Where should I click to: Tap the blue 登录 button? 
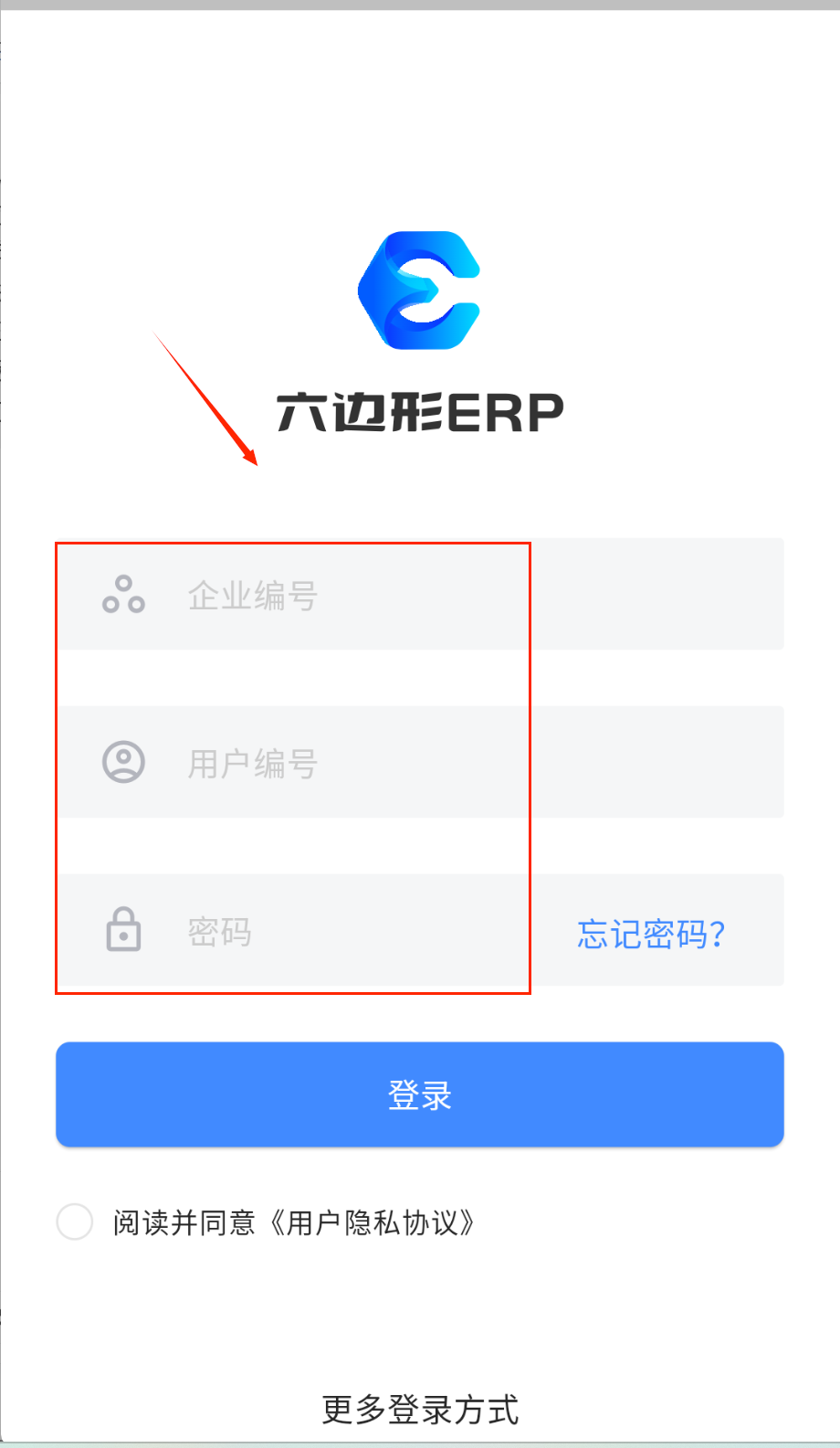pyautogui.click(x=420, y=1094)
